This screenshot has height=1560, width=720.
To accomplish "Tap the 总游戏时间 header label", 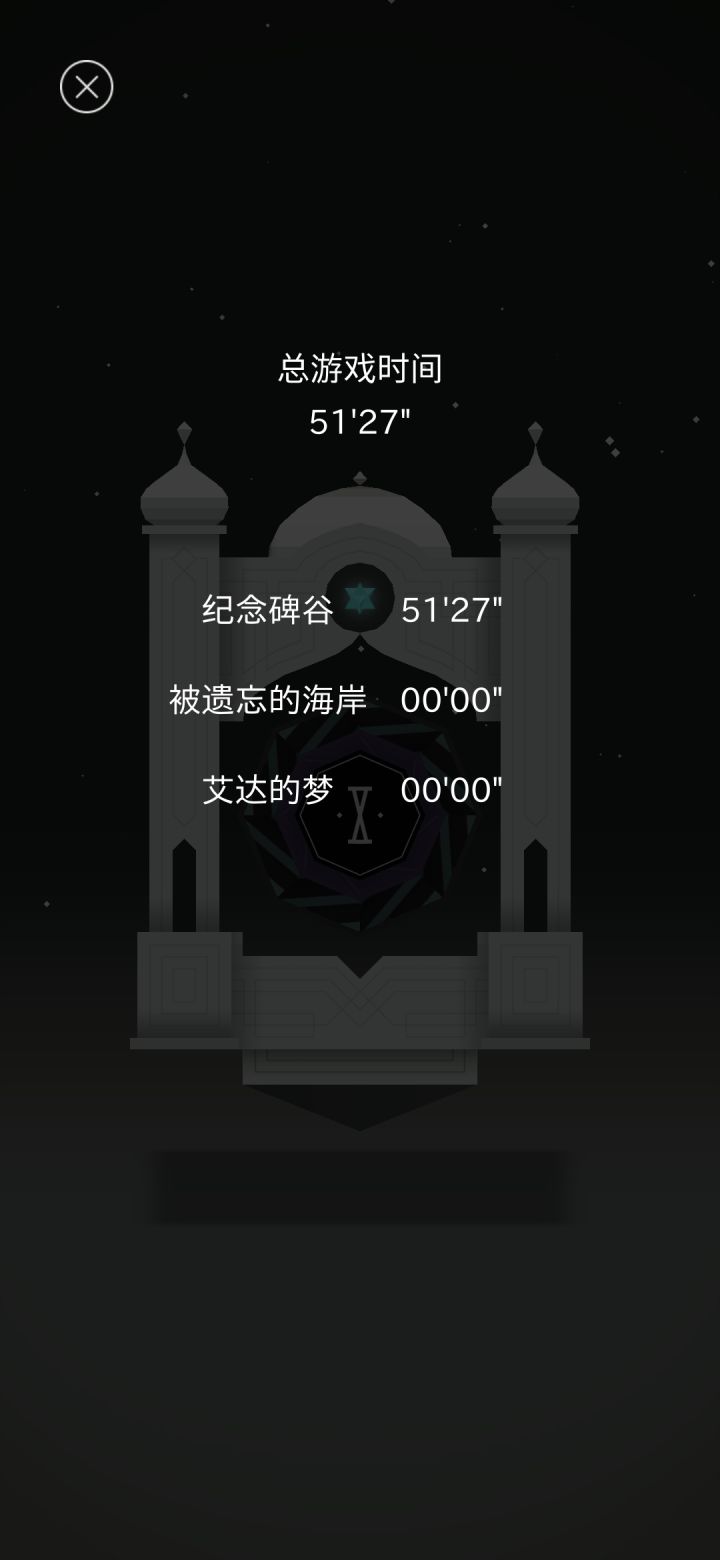I will tap(360, 368).
